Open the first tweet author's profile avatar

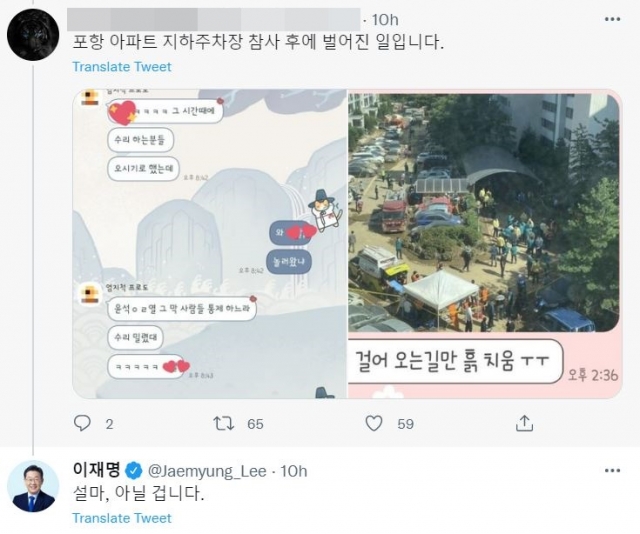coord(32,38)
